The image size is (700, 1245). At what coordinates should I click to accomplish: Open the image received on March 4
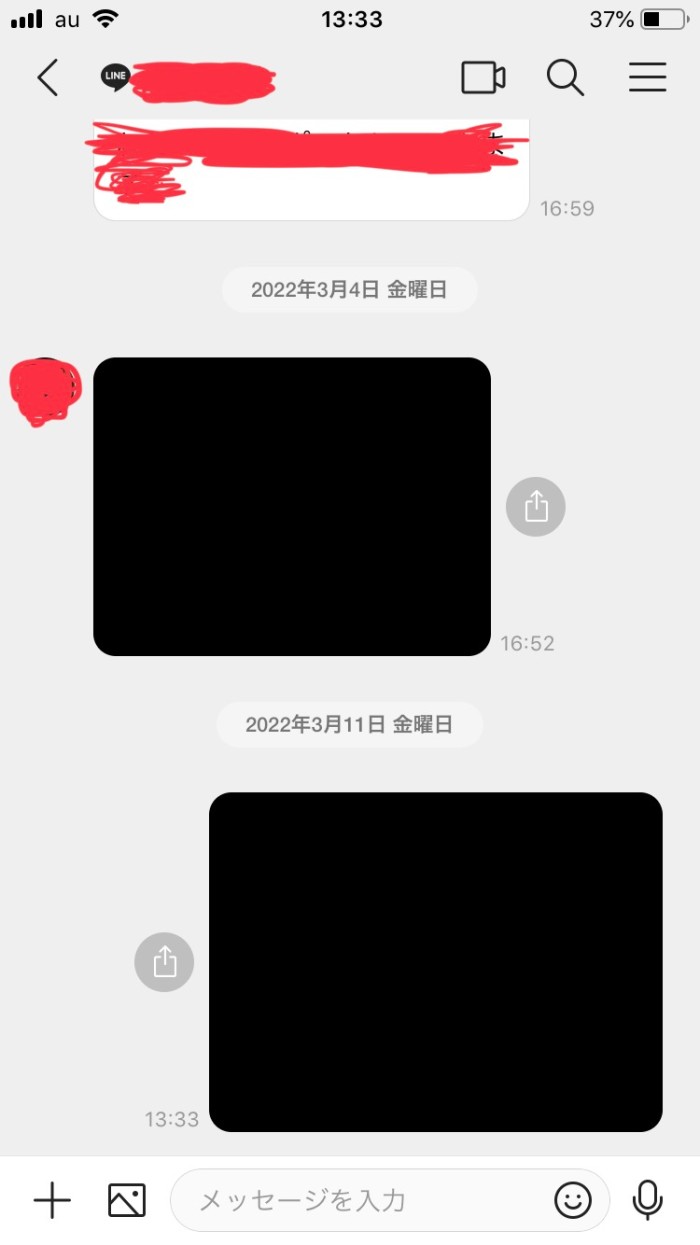(292, 507)
